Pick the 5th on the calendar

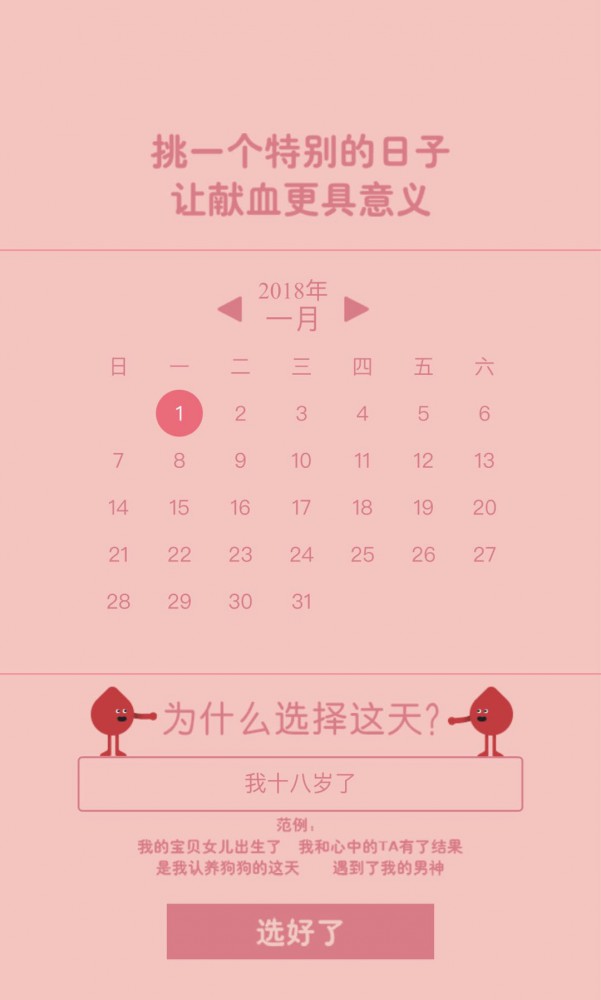point(423,413)
